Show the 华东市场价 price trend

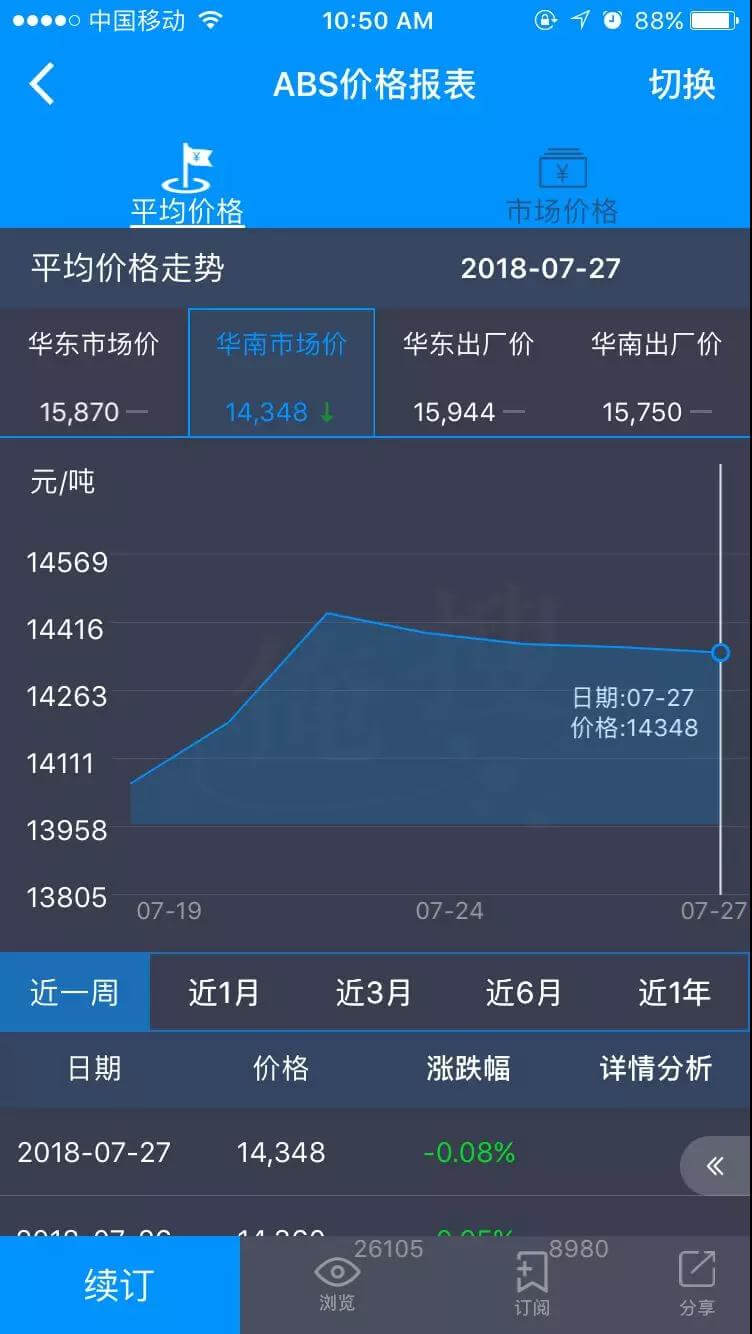coord(94,374)
